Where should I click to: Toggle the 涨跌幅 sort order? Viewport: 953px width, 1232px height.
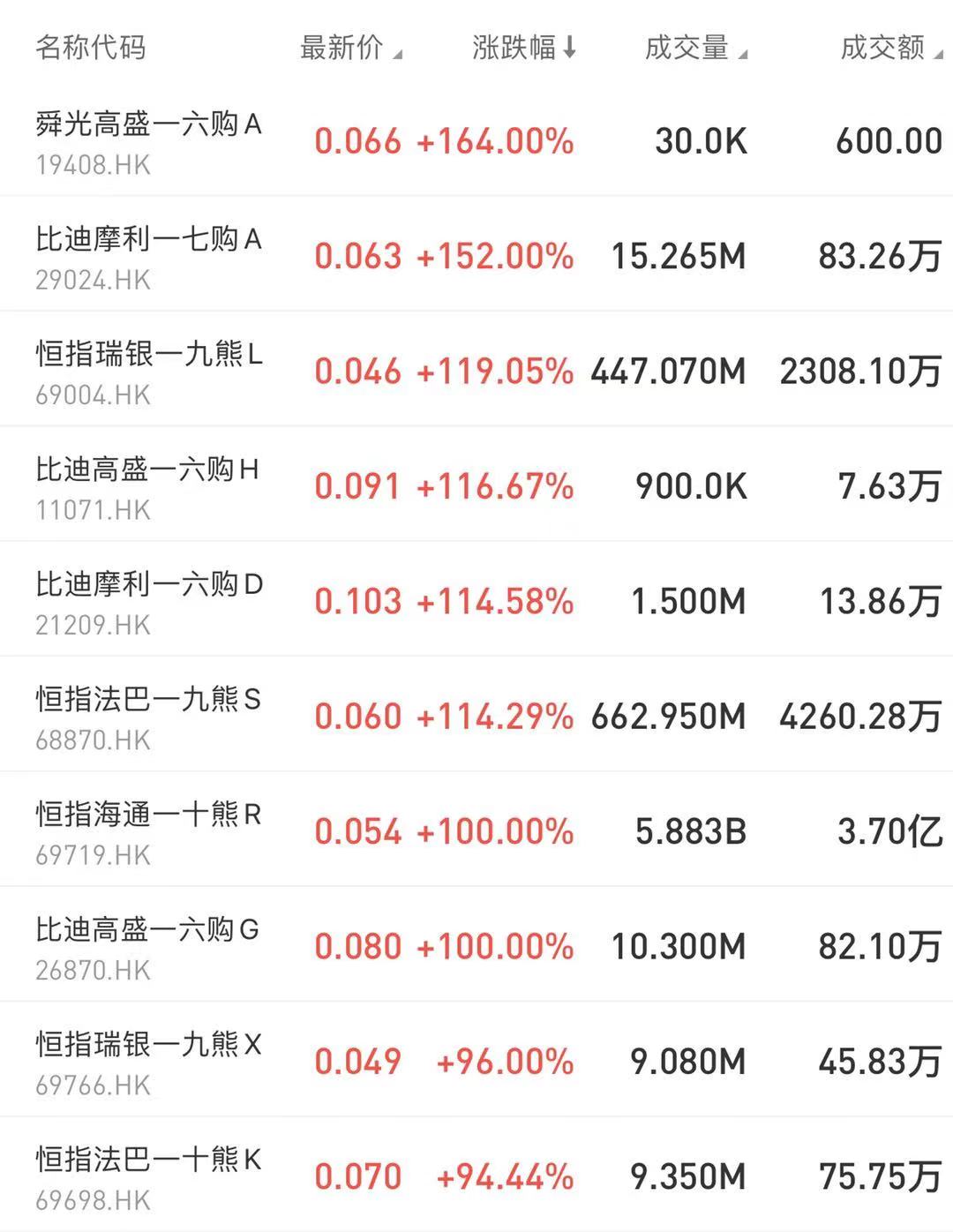(x=523, y=48)
